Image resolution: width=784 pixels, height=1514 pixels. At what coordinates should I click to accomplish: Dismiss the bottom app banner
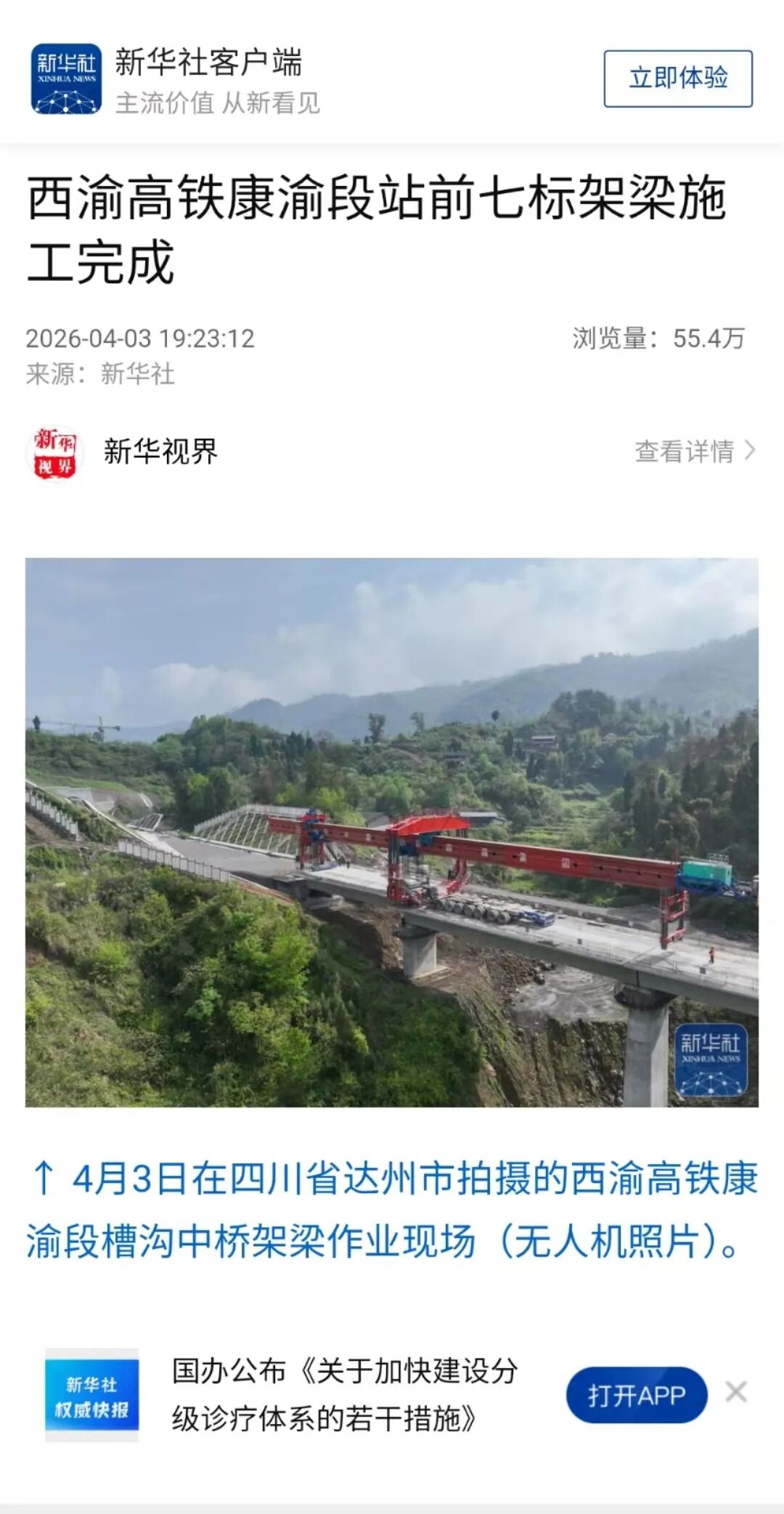tap(735, 1392)
